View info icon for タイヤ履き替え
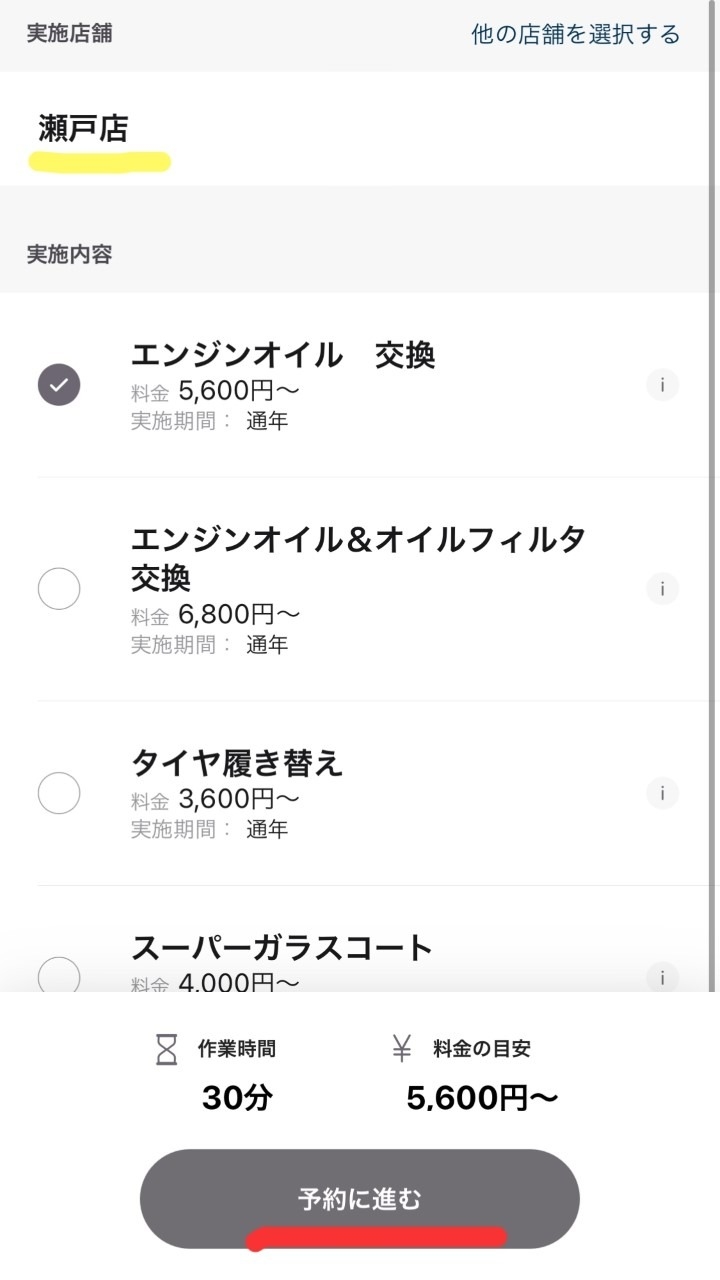Image resolution: width=720 pixels, height=1280 pixels. [662, 793]
